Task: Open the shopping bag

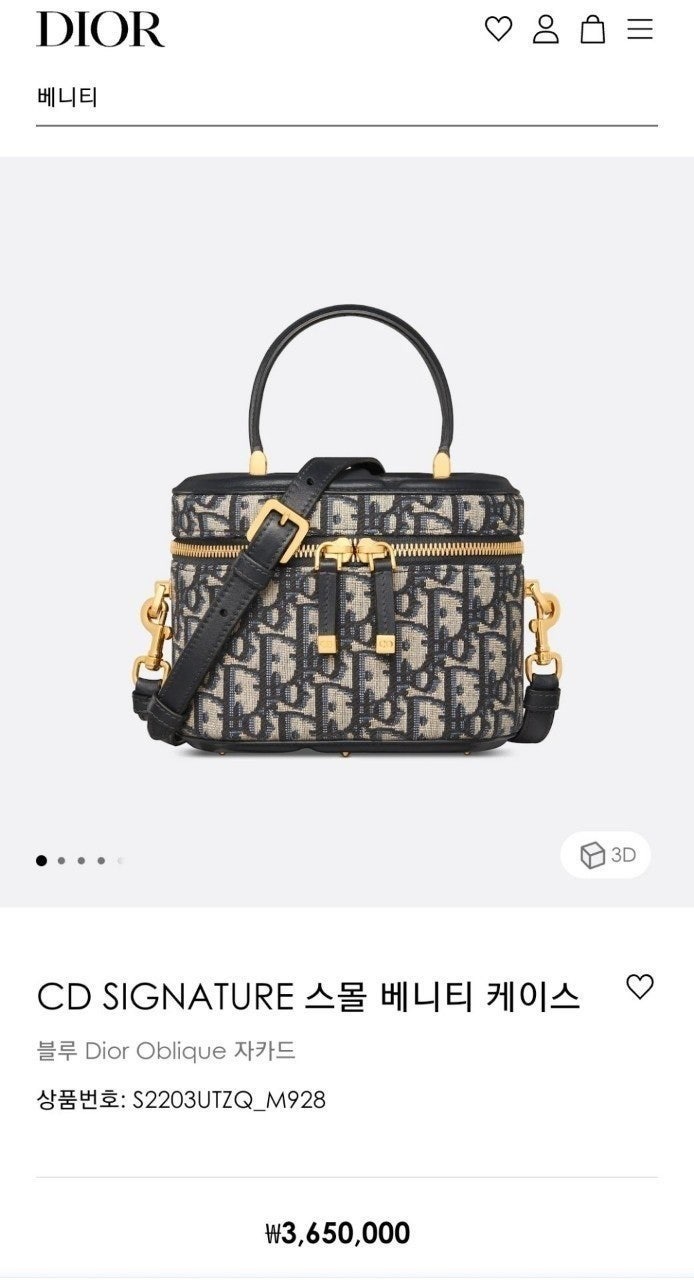Action: [x=593, y=29]
